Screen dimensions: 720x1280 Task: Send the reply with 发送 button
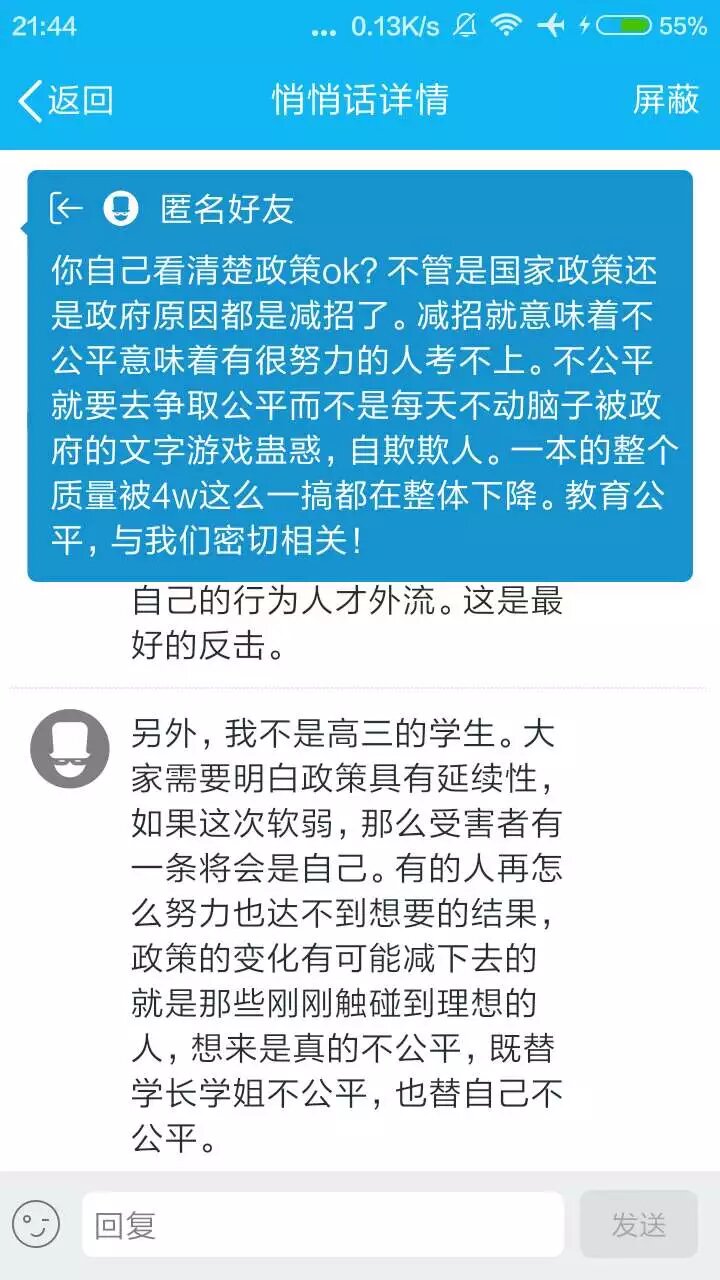pyautogui.click(x=638, y=1224)
